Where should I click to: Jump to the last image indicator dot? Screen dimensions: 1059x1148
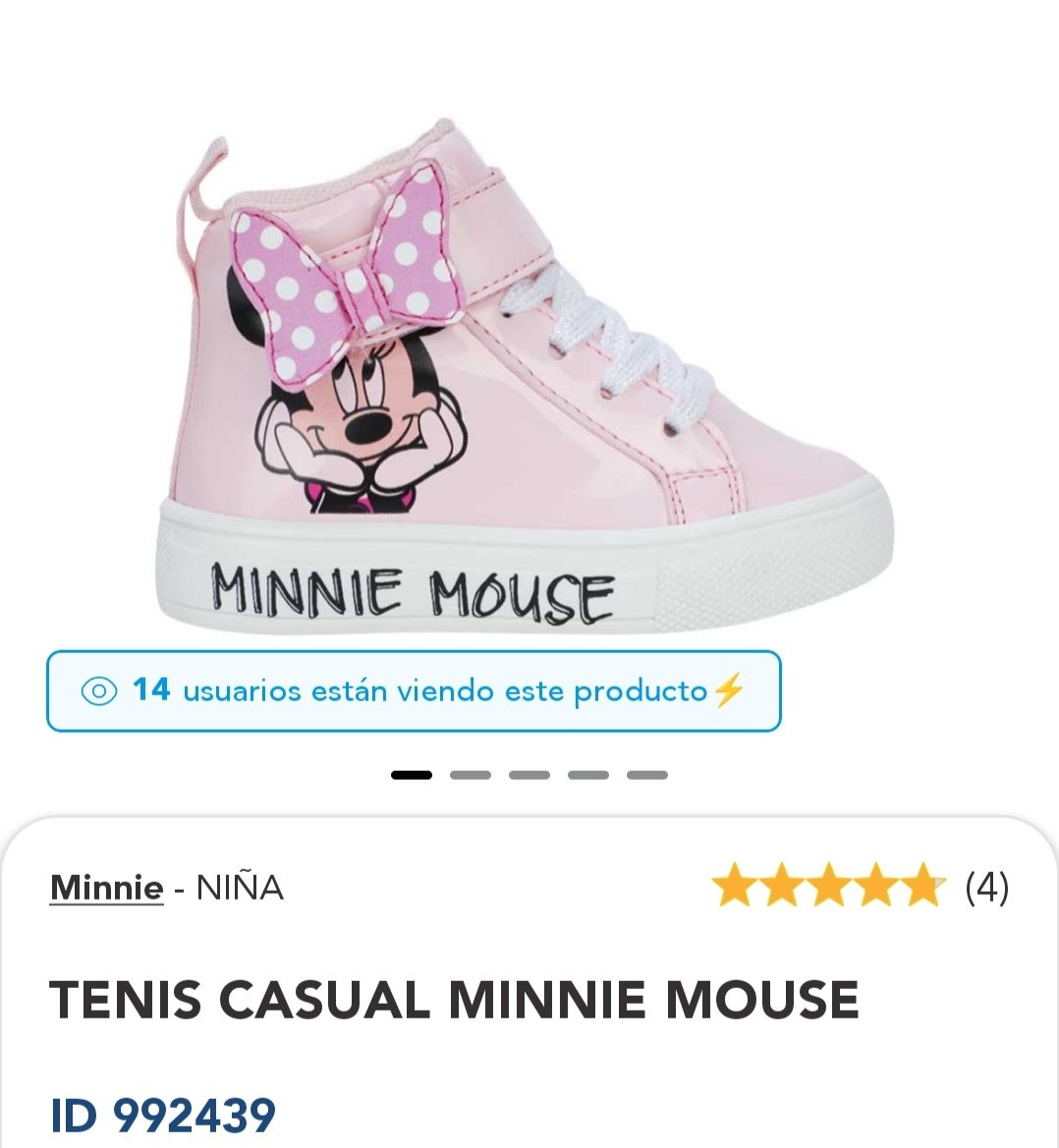tap(646, 775)
